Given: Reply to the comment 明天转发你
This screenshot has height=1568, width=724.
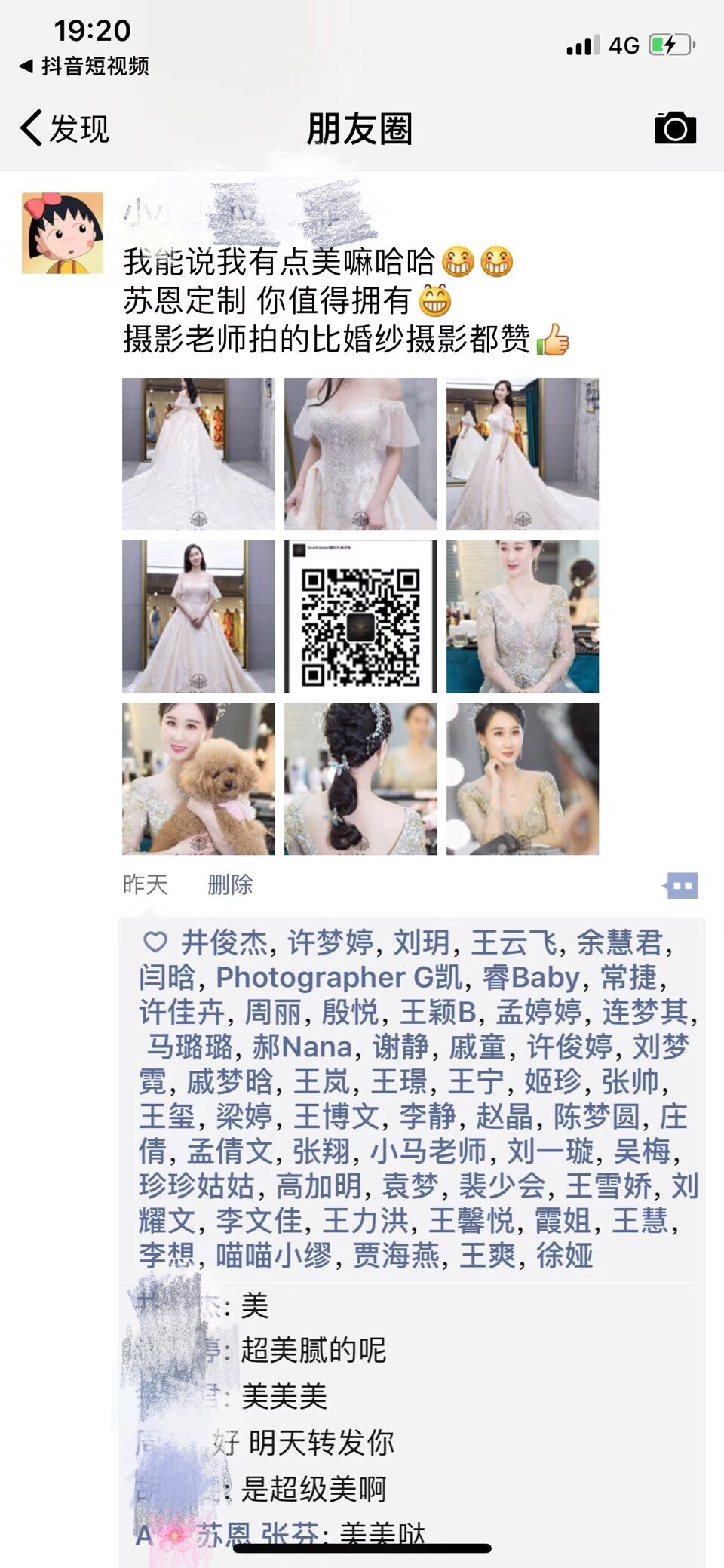Looking at the screenshot, I should point(321,1442).
